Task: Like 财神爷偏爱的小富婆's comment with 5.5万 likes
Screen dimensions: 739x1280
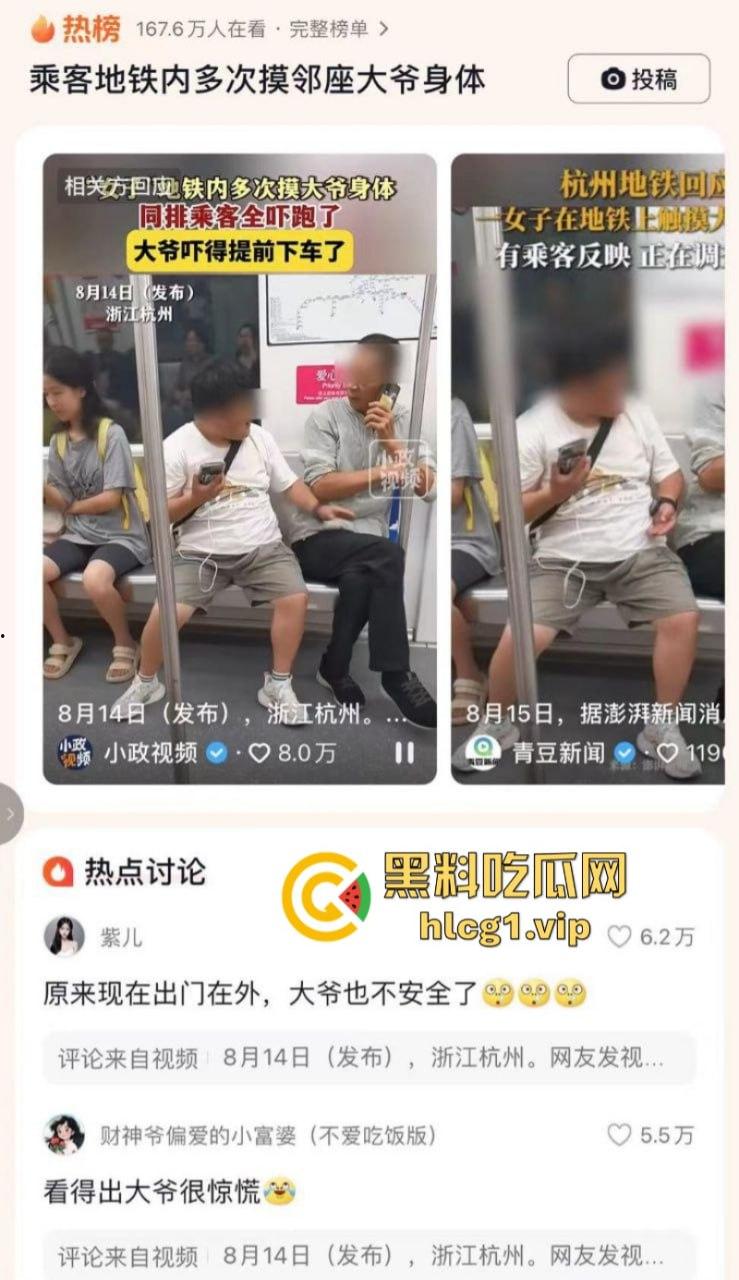Action: coord(620,1135)
